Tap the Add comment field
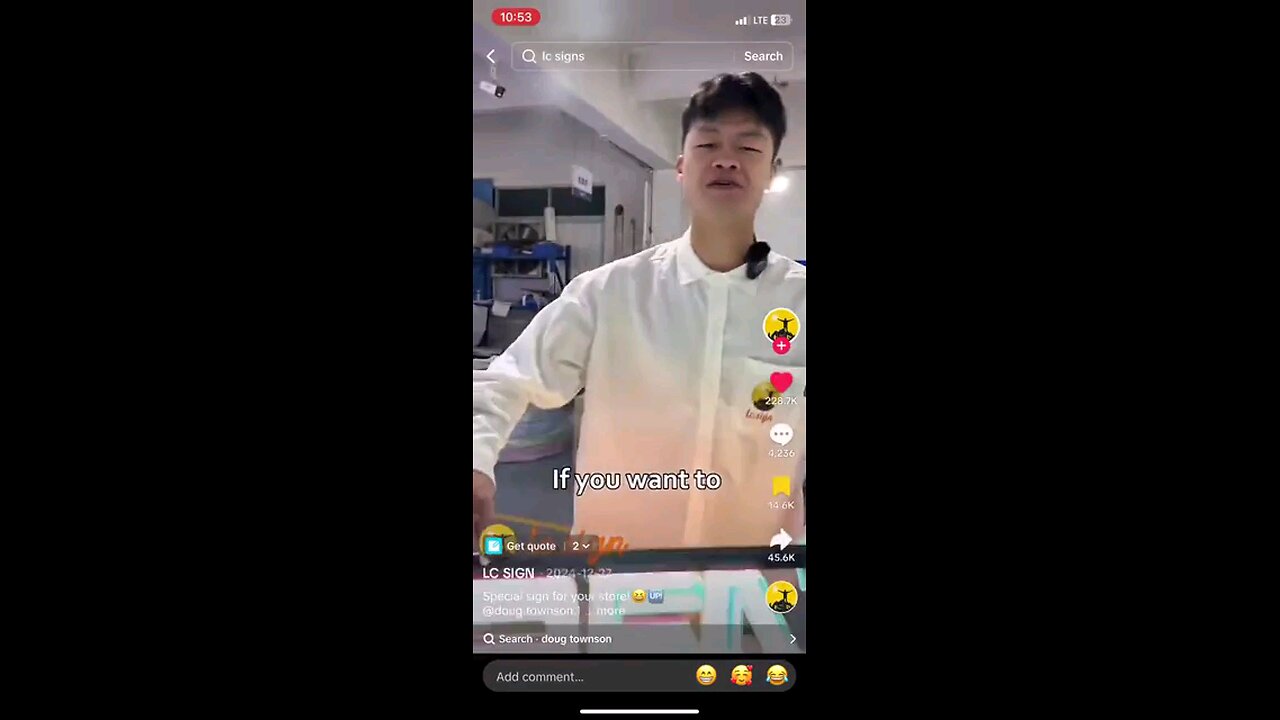1280x720 pixels. 585,677
